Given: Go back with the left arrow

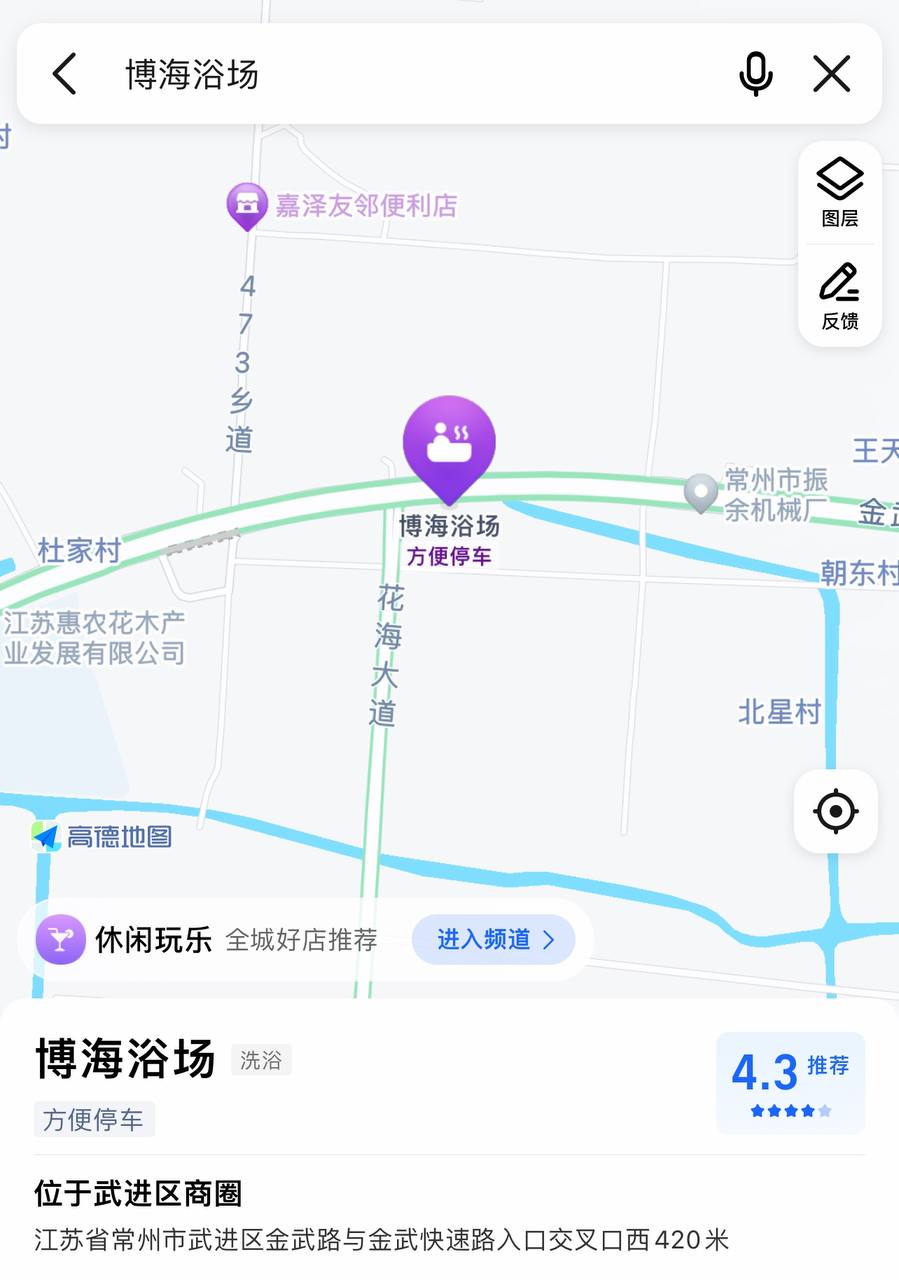Looking at the screenshot, I should click(x=64, y=73).
